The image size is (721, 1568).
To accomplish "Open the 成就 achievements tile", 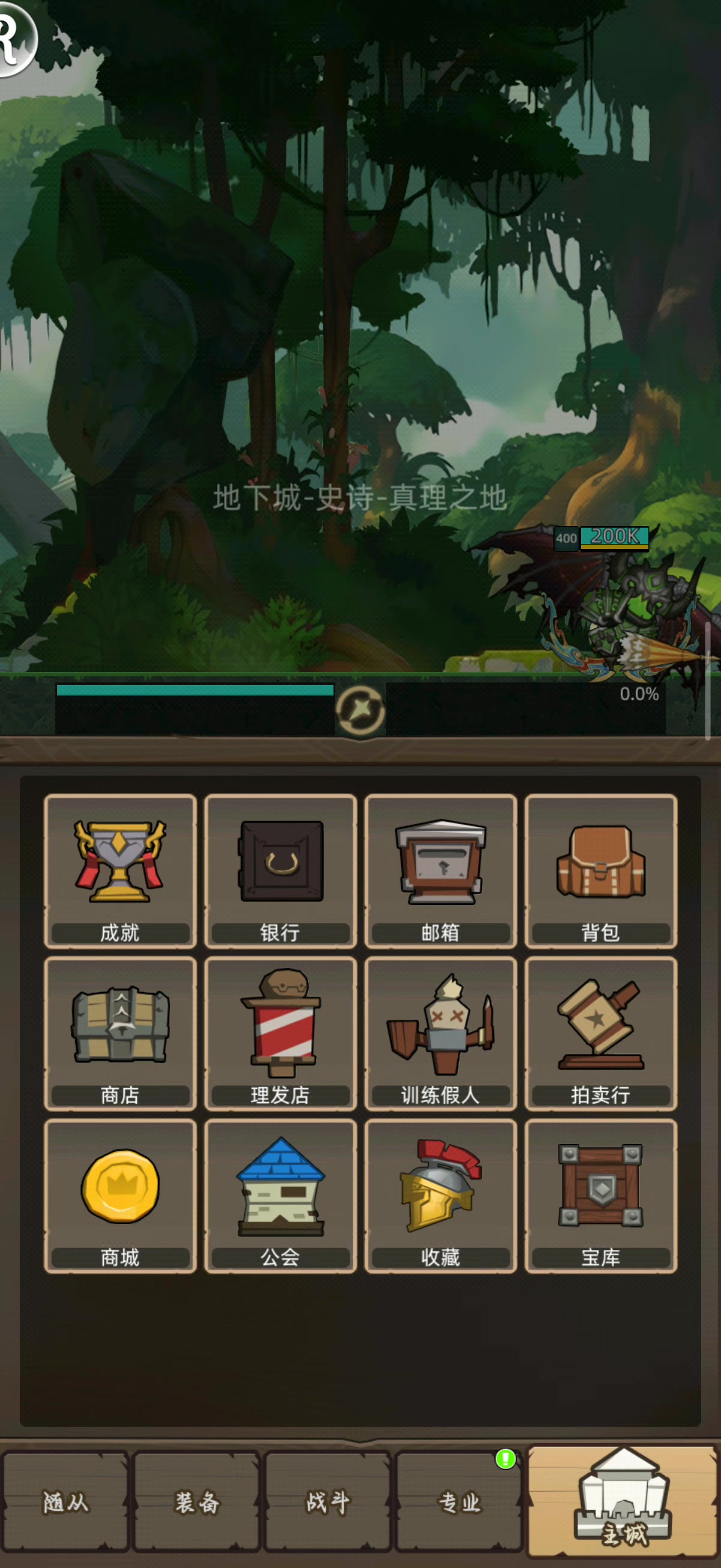I will click(x=120, y=871).
